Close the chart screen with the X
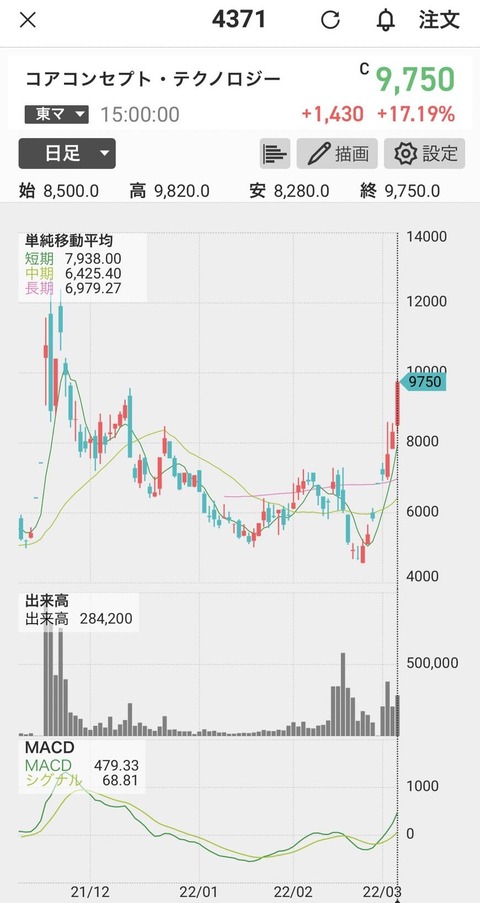This screenshot has width=480, height=903. (x=28, y=20)
